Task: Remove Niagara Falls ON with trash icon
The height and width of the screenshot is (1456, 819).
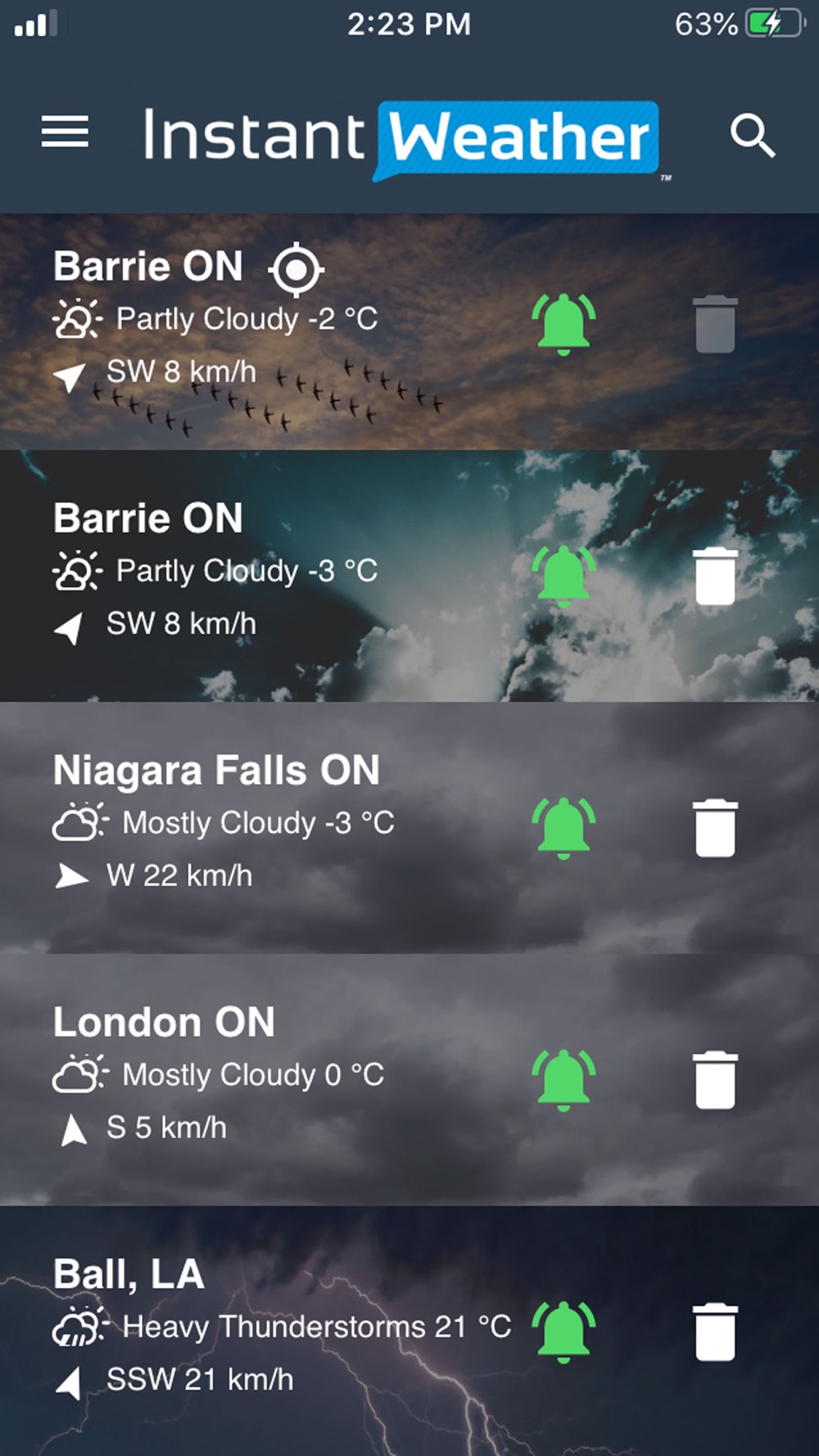Action: (x=716, y=829)
